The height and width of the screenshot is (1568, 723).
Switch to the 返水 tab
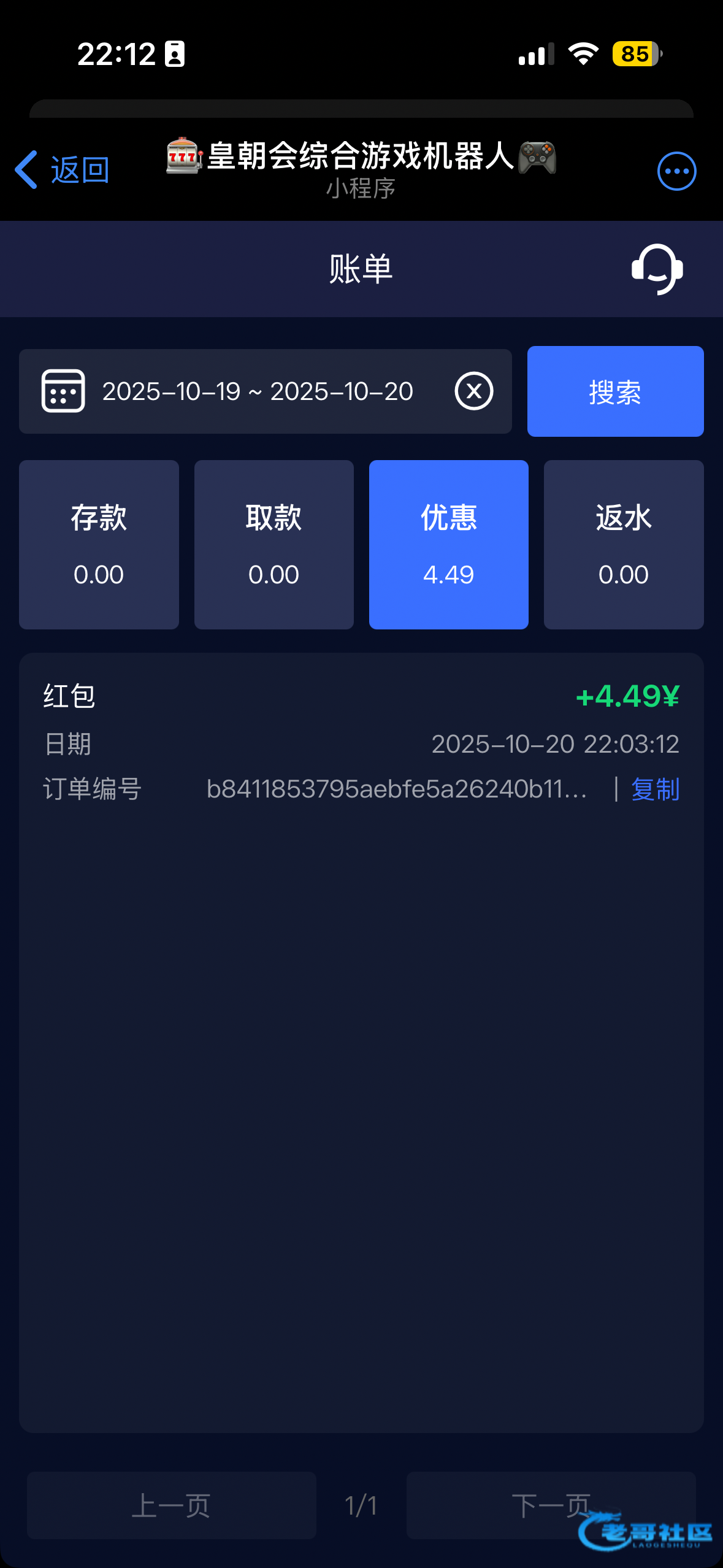point(623,544)
